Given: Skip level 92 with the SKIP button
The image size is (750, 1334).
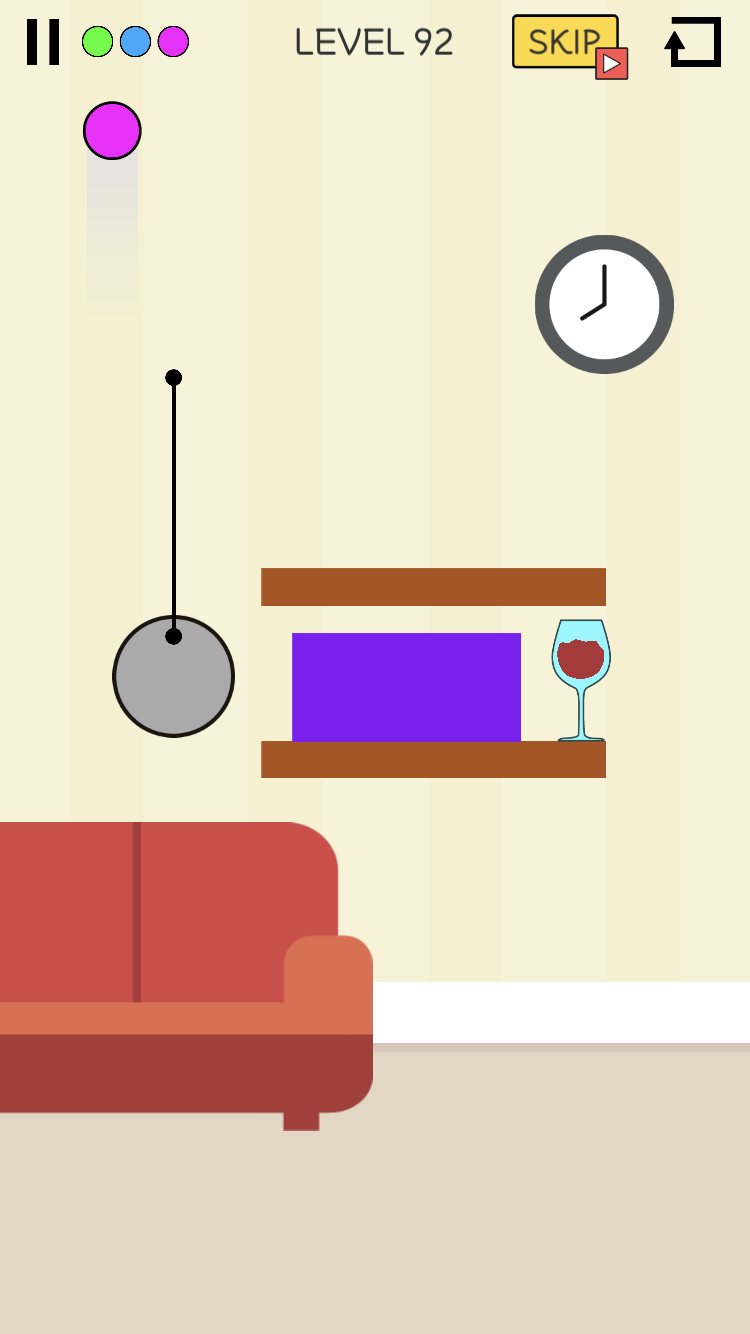Looking at the screenshot, I should (x=569, y=45).
